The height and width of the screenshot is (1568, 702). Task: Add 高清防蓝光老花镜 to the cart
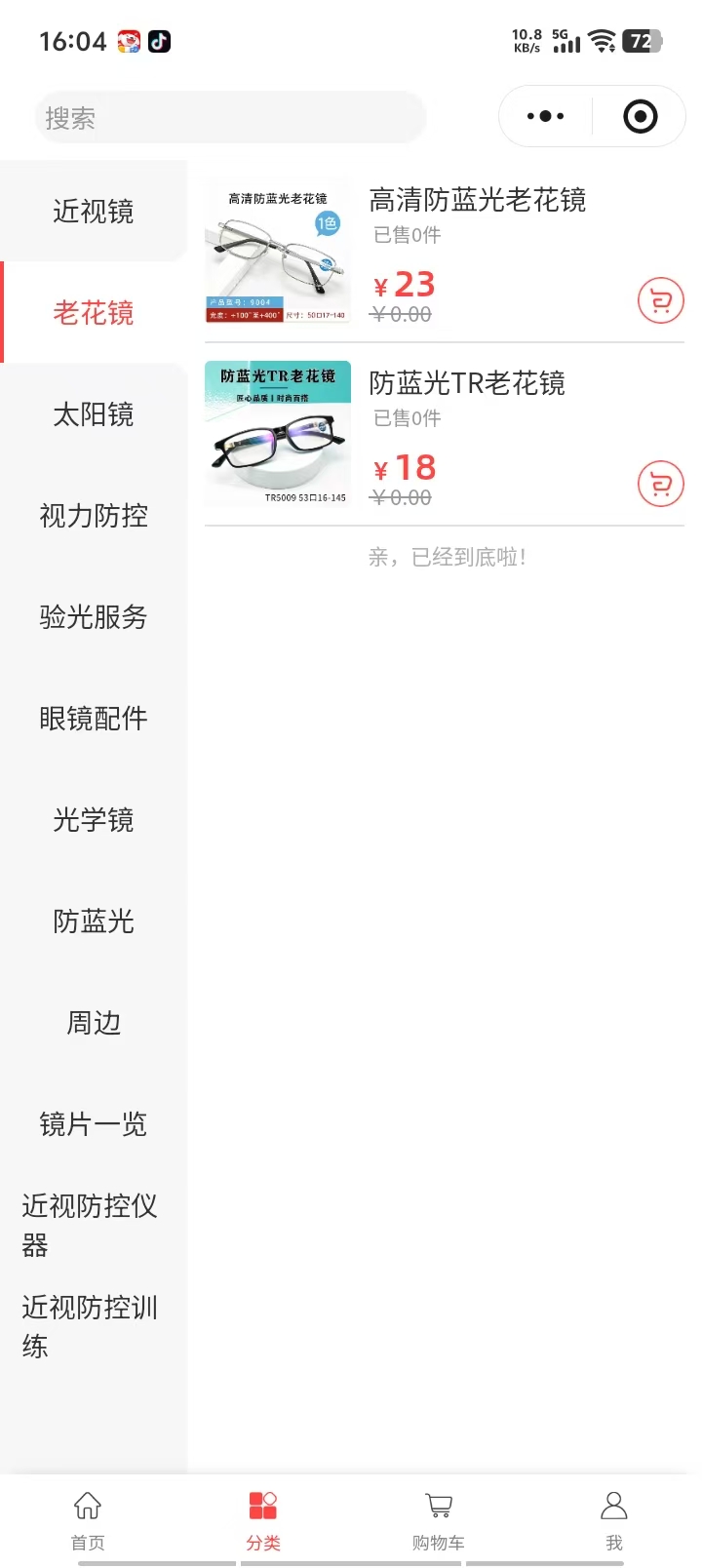[661, 300]
